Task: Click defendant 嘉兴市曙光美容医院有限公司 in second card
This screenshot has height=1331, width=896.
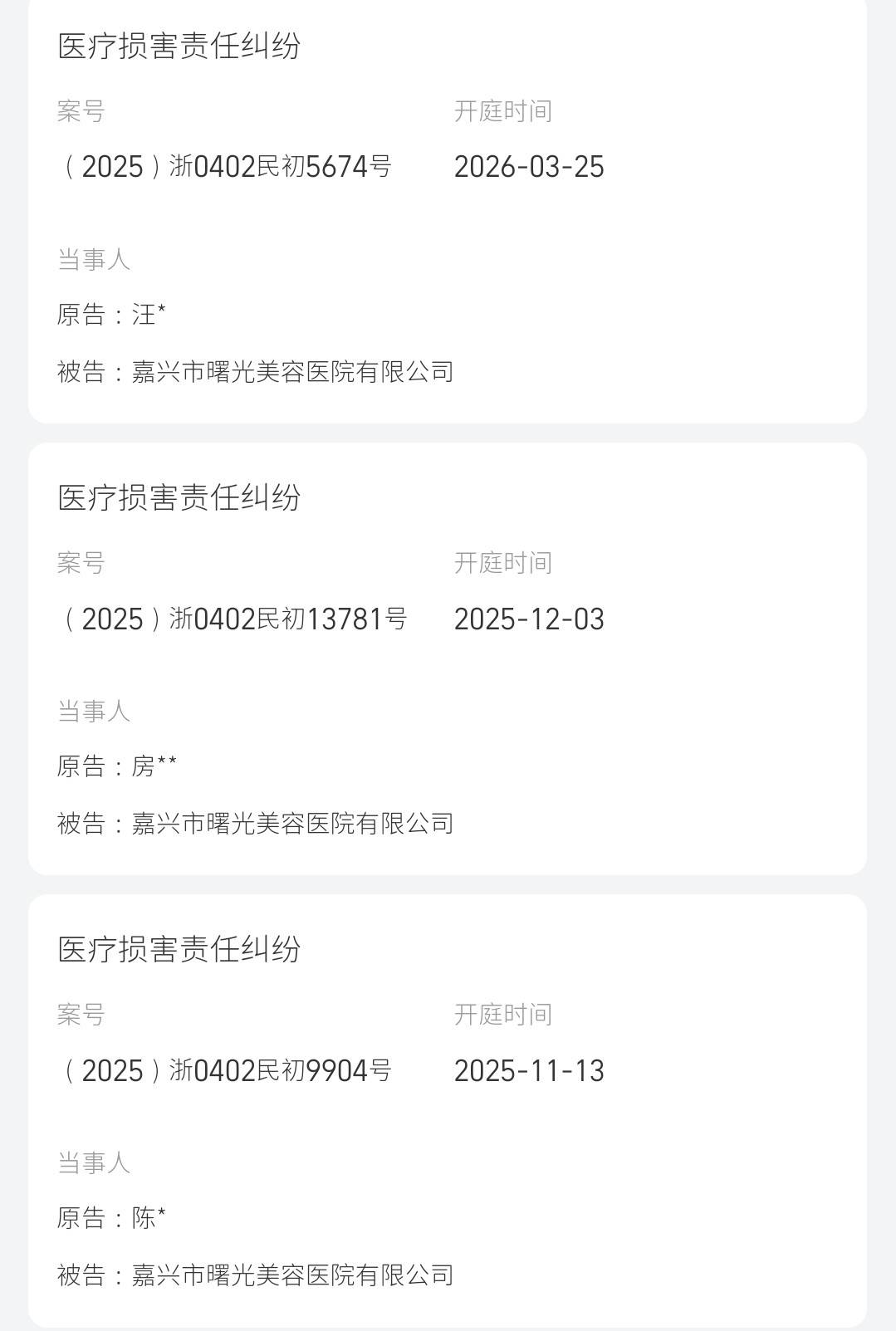Action: (255, 821)
